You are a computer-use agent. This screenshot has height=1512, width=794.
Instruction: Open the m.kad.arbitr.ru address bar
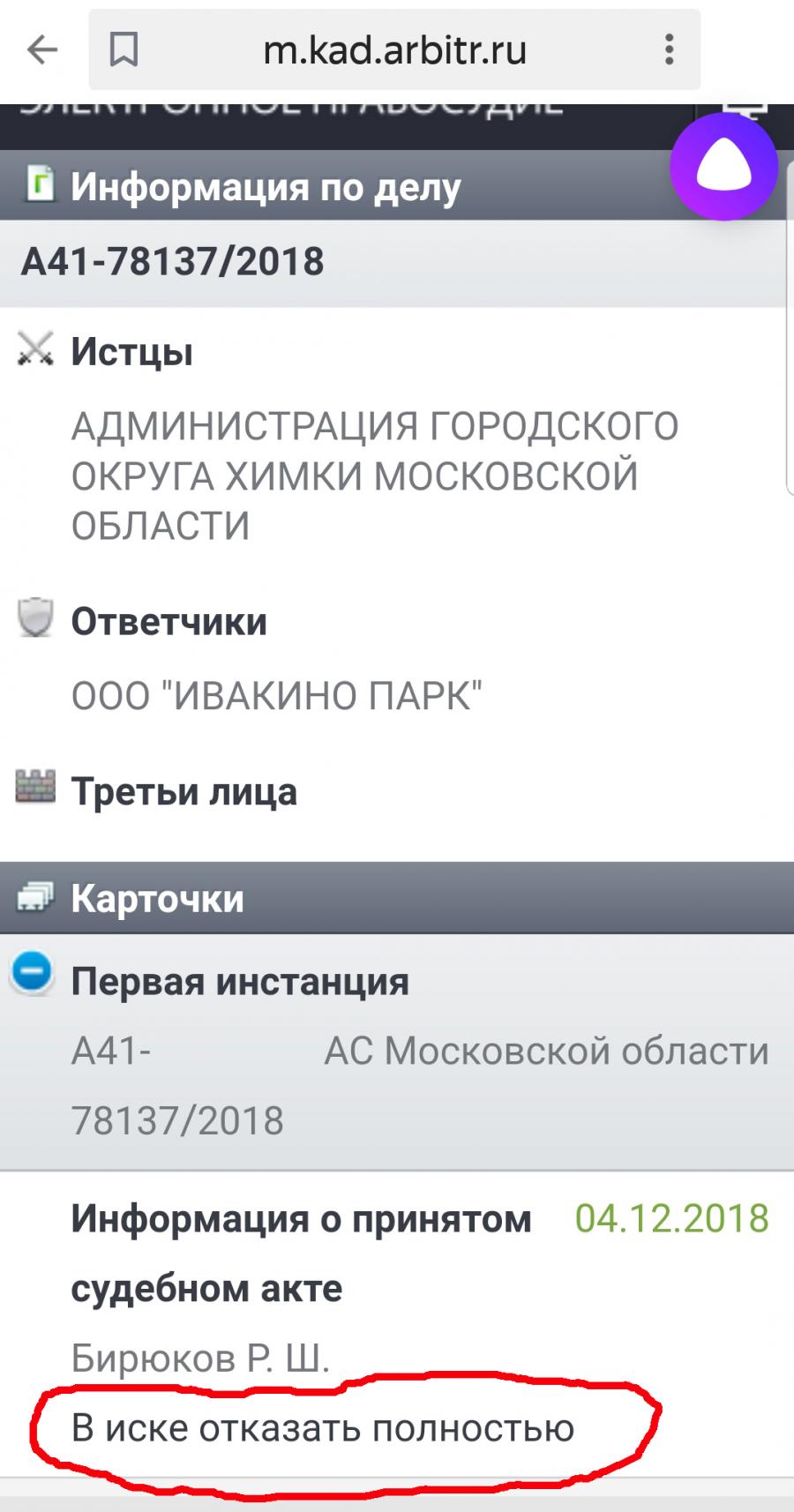click(x=394, y=50)
